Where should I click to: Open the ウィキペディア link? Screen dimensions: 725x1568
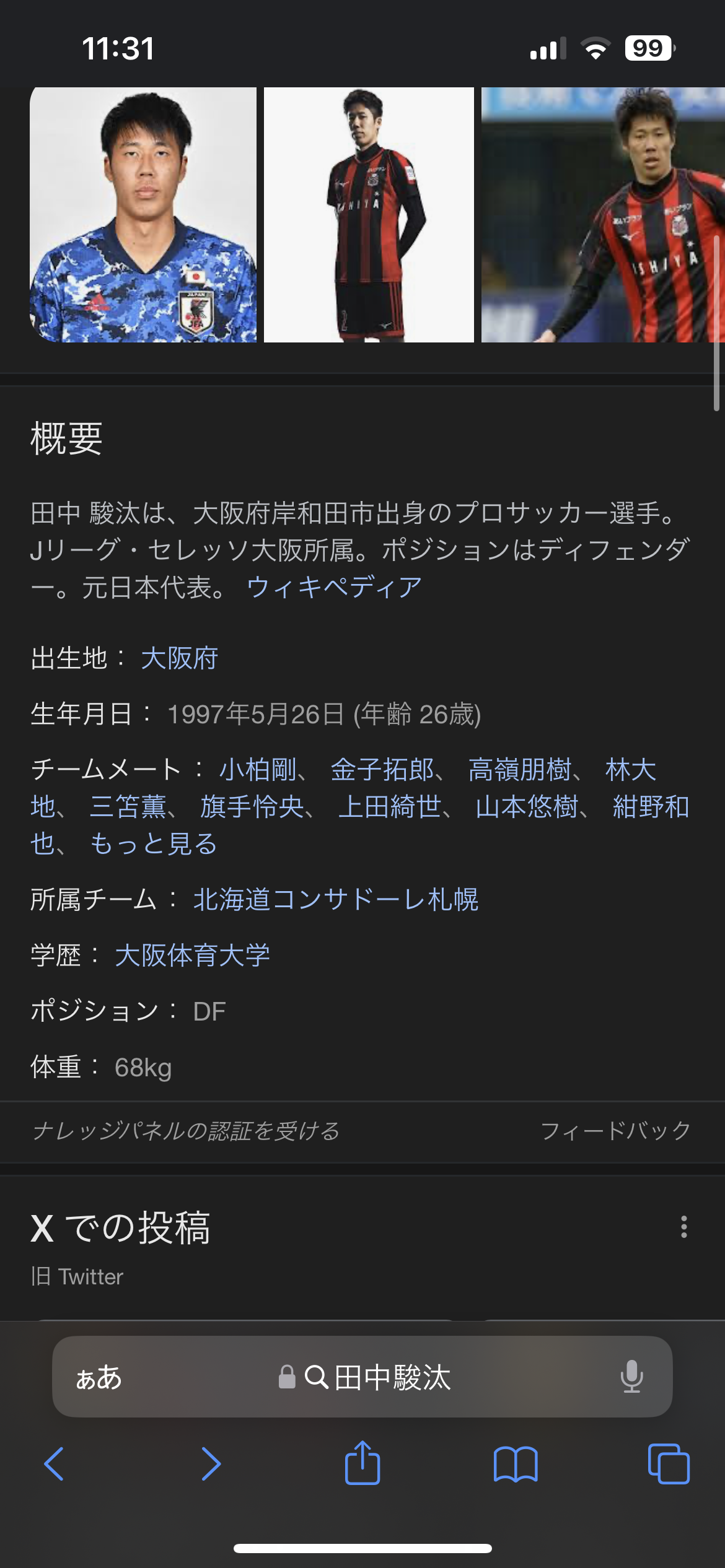click(334, 587)
